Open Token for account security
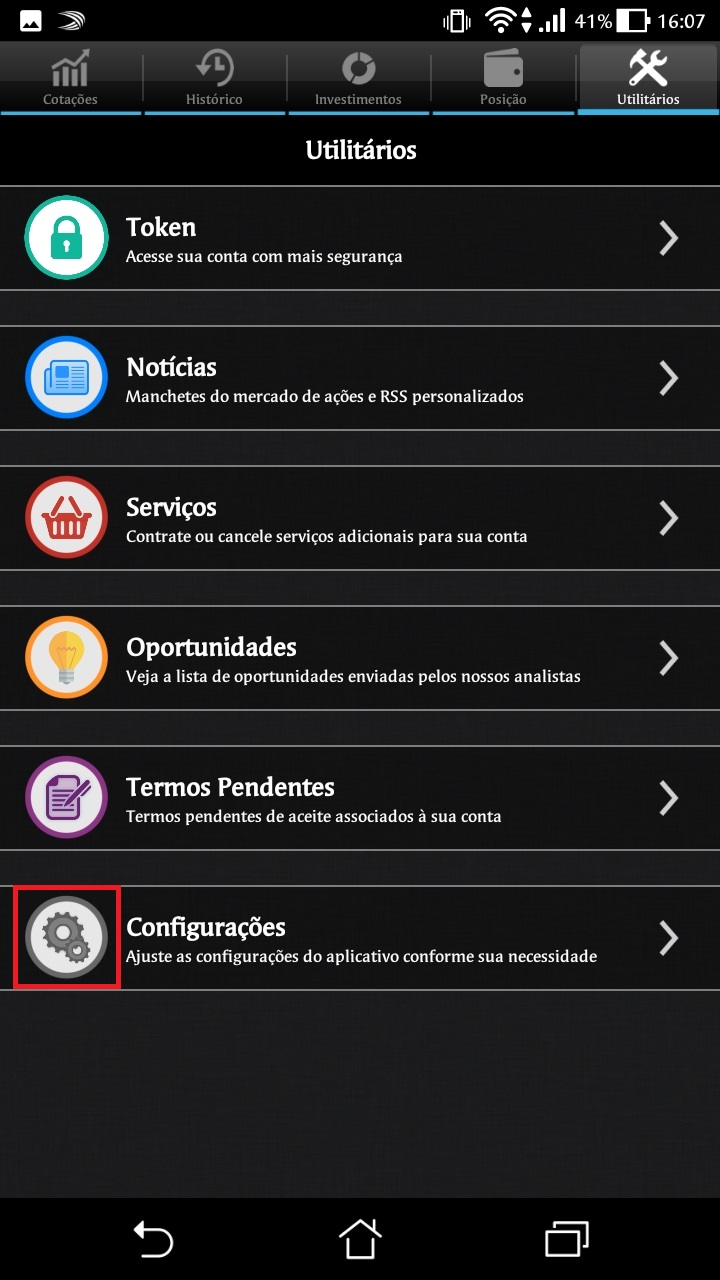The width and height of the screenshot is (720, 1280). point(360,238)
